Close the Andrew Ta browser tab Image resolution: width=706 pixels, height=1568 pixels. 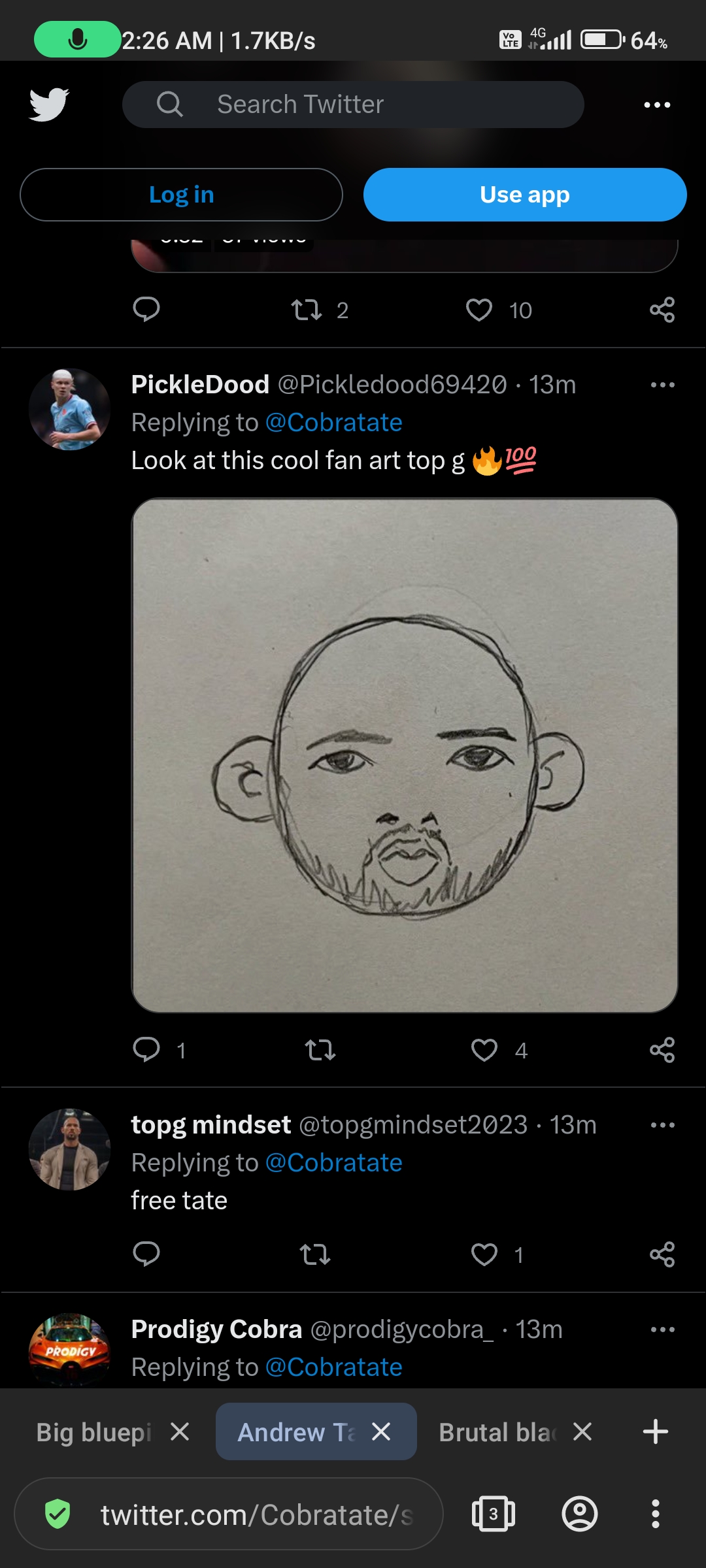point(381,1432)
